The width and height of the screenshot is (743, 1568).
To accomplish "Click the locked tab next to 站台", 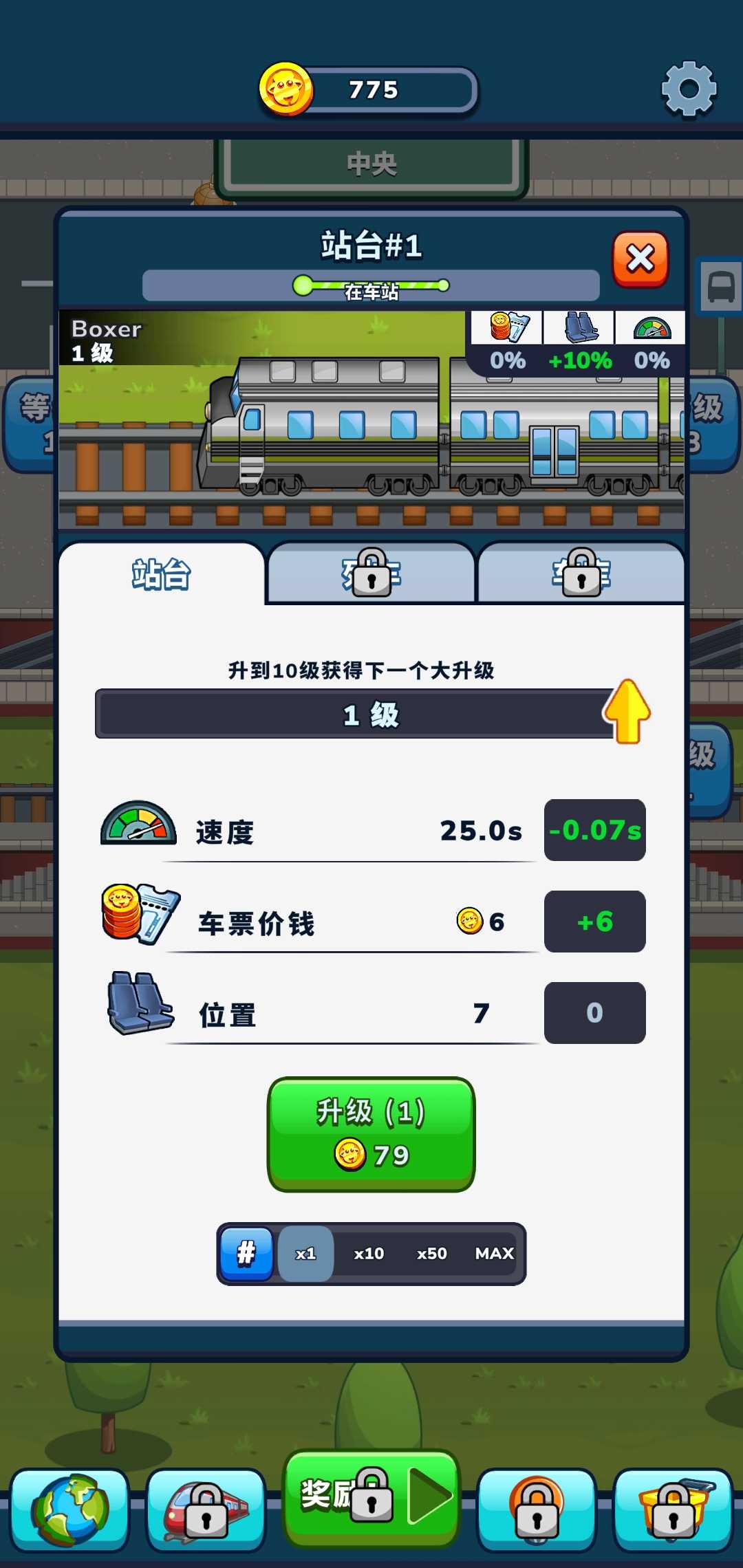I will 371,573.
